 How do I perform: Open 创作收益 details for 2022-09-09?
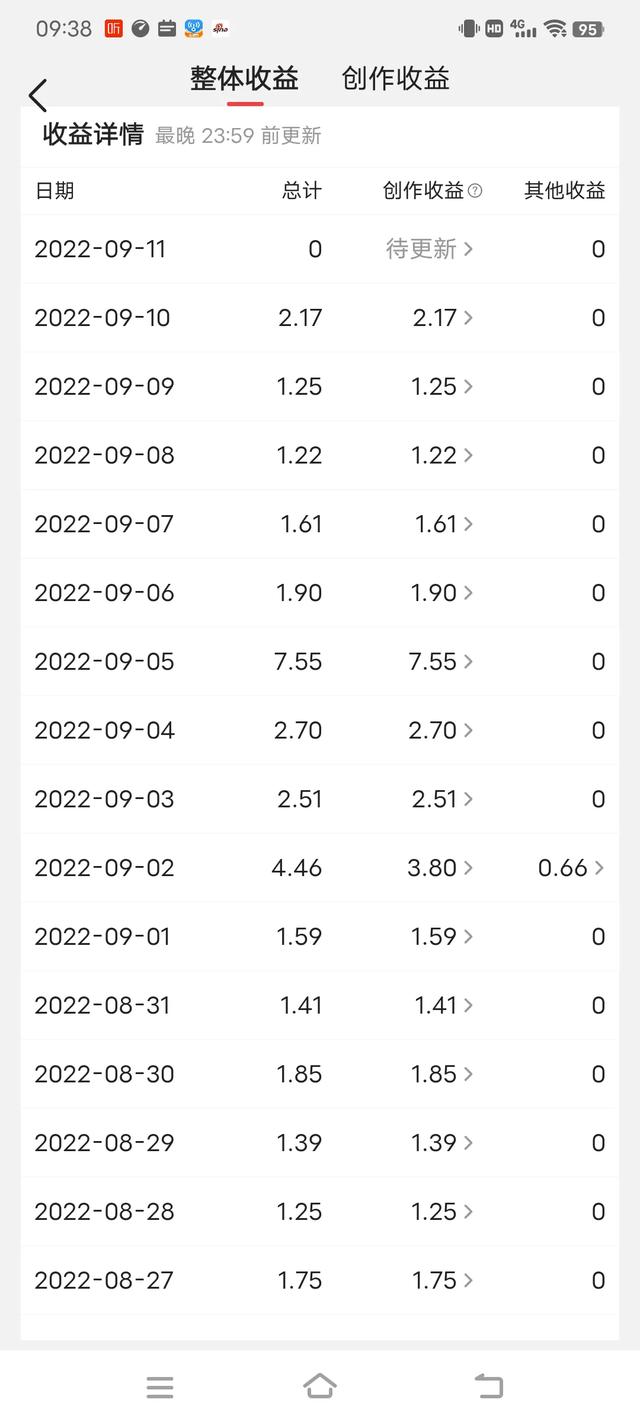tap(443, 387)
